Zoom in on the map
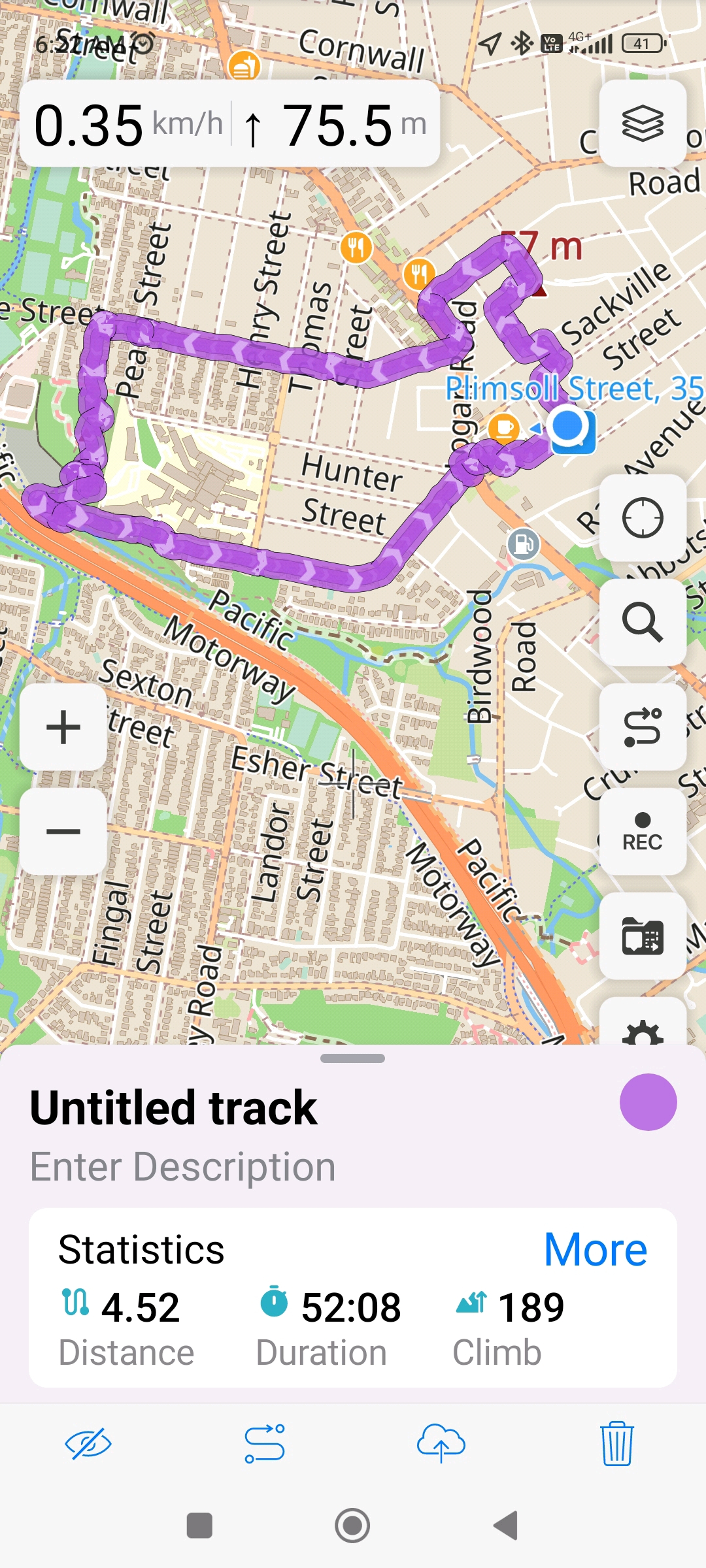 (63, 727)
